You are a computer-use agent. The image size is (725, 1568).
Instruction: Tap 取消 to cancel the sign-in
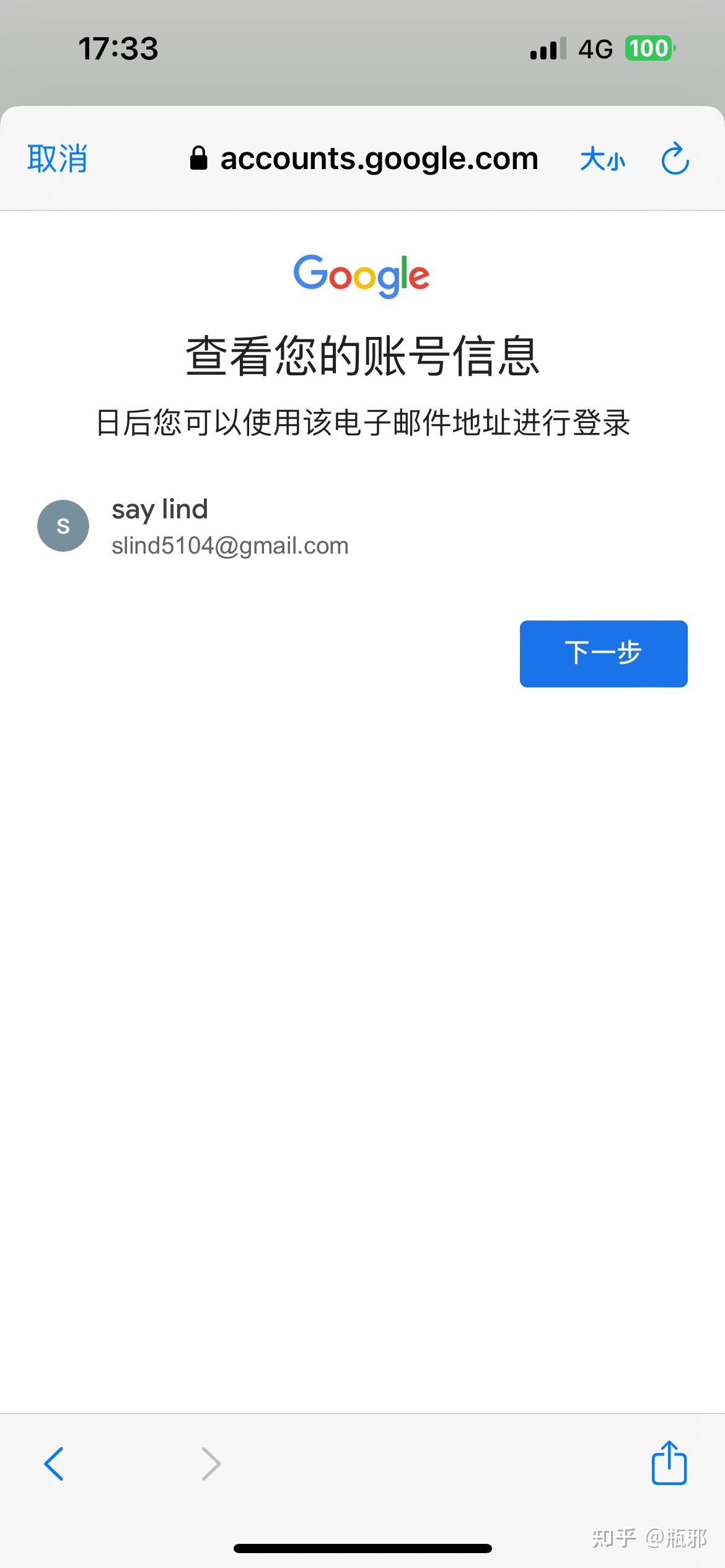point(57,159)
